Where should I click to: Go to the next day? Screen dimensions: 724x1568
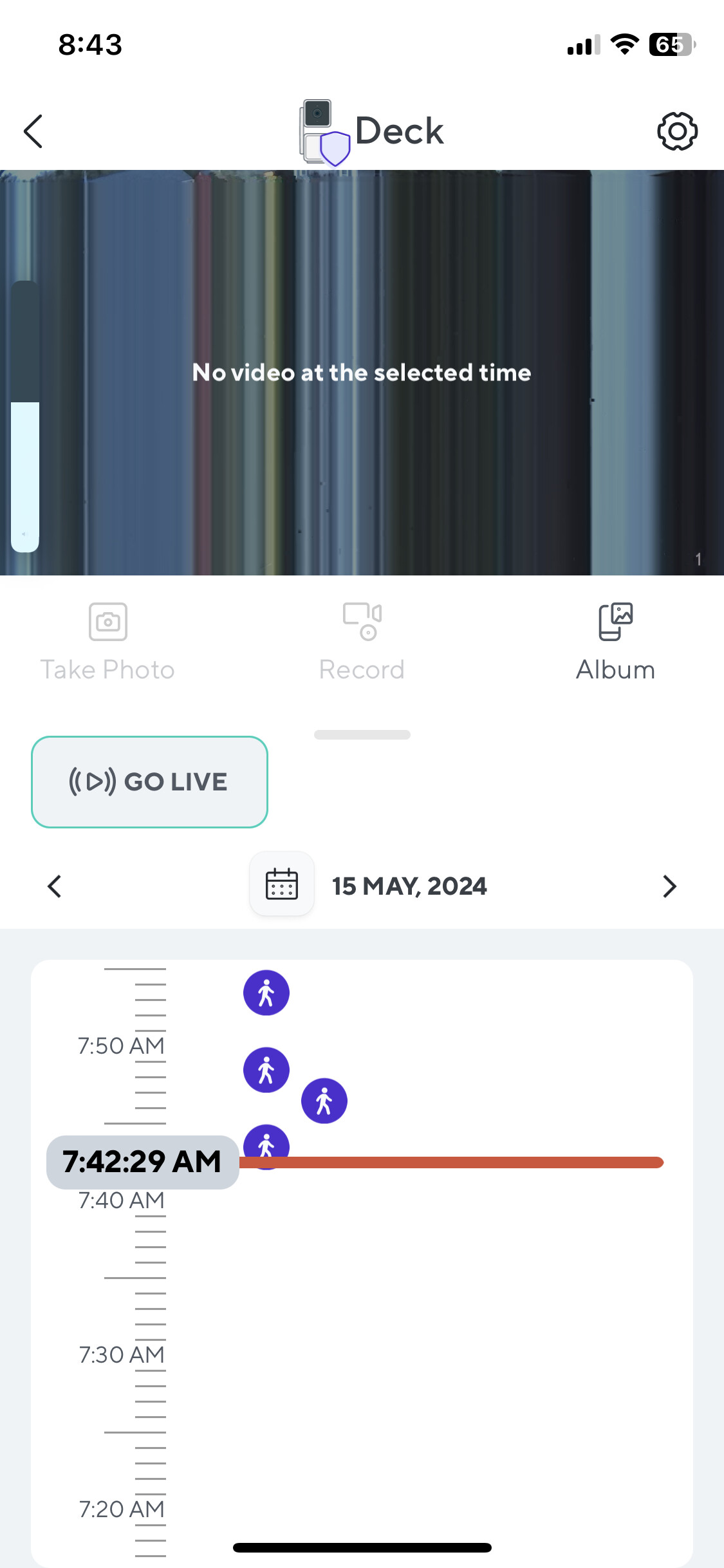pos(669,886)
